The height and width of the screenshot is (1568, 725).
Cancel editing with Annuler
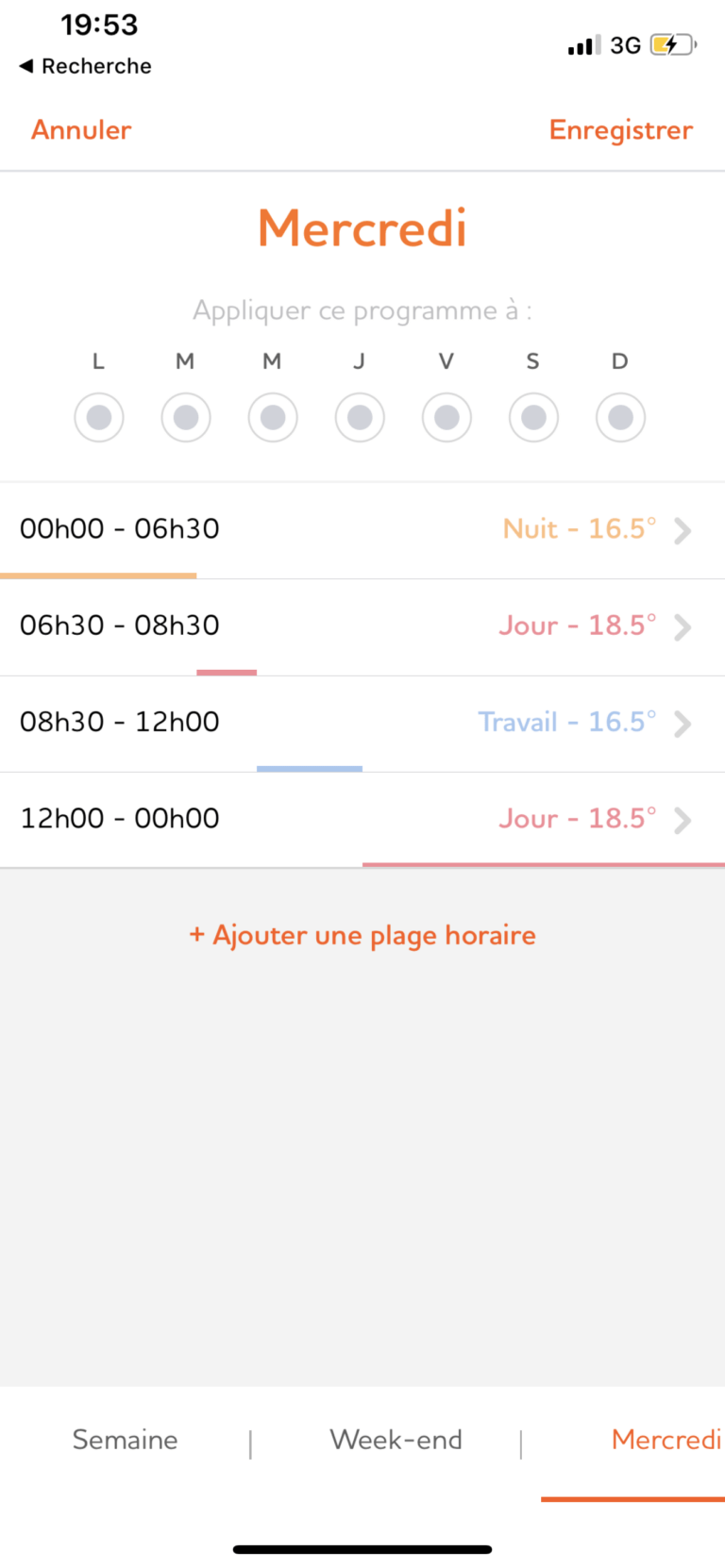(x=81, y=130)
